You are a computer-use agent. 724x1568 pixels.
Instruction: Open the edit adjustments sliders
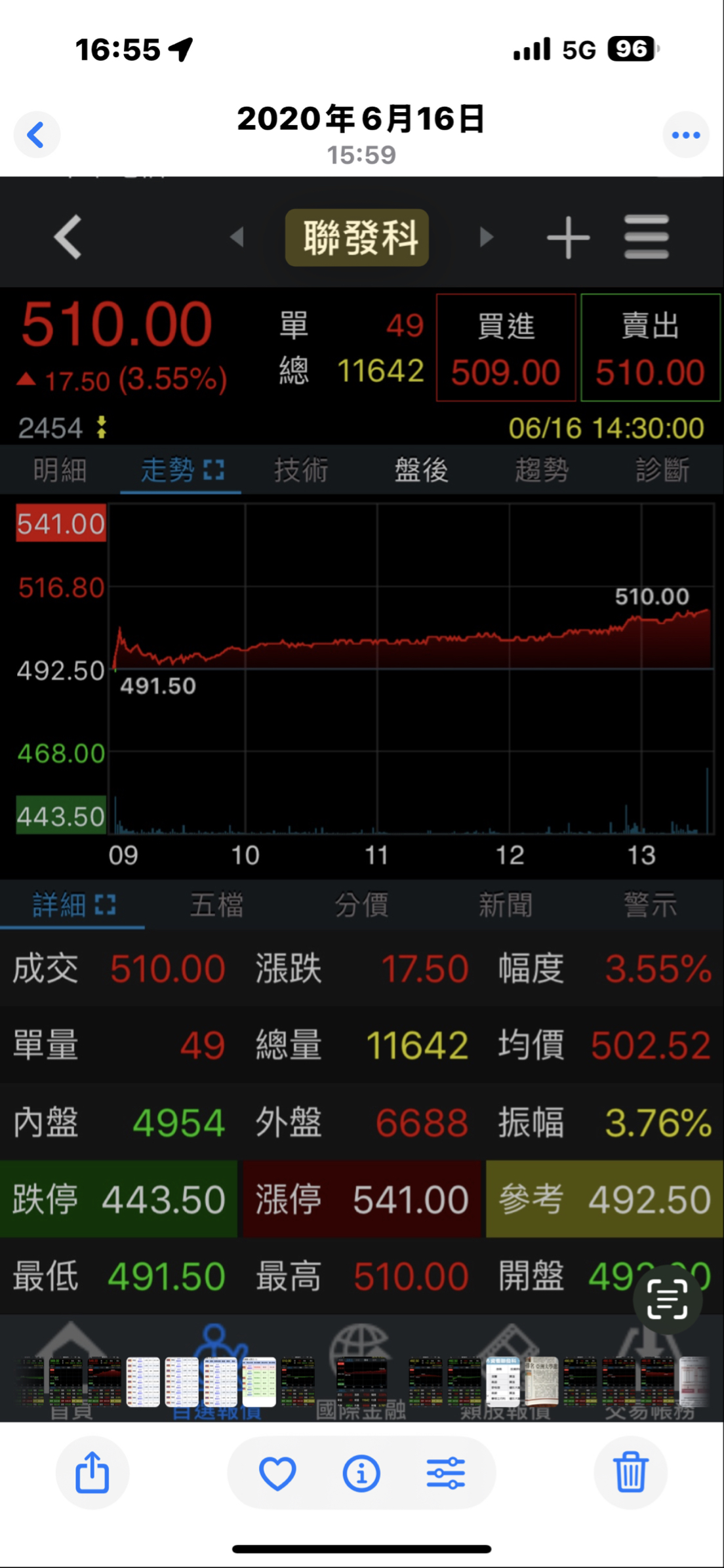coord(446,1473)
